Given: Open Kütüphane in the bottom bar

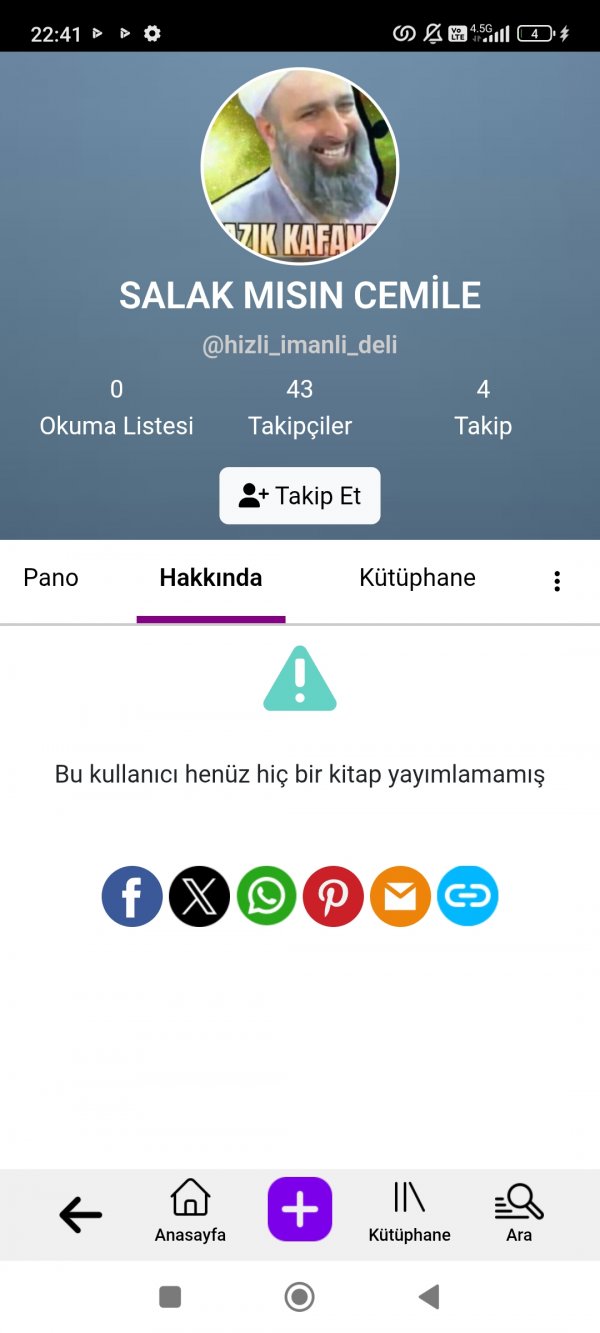Looking at the screenshot, I should click(x=409, y=1212).
